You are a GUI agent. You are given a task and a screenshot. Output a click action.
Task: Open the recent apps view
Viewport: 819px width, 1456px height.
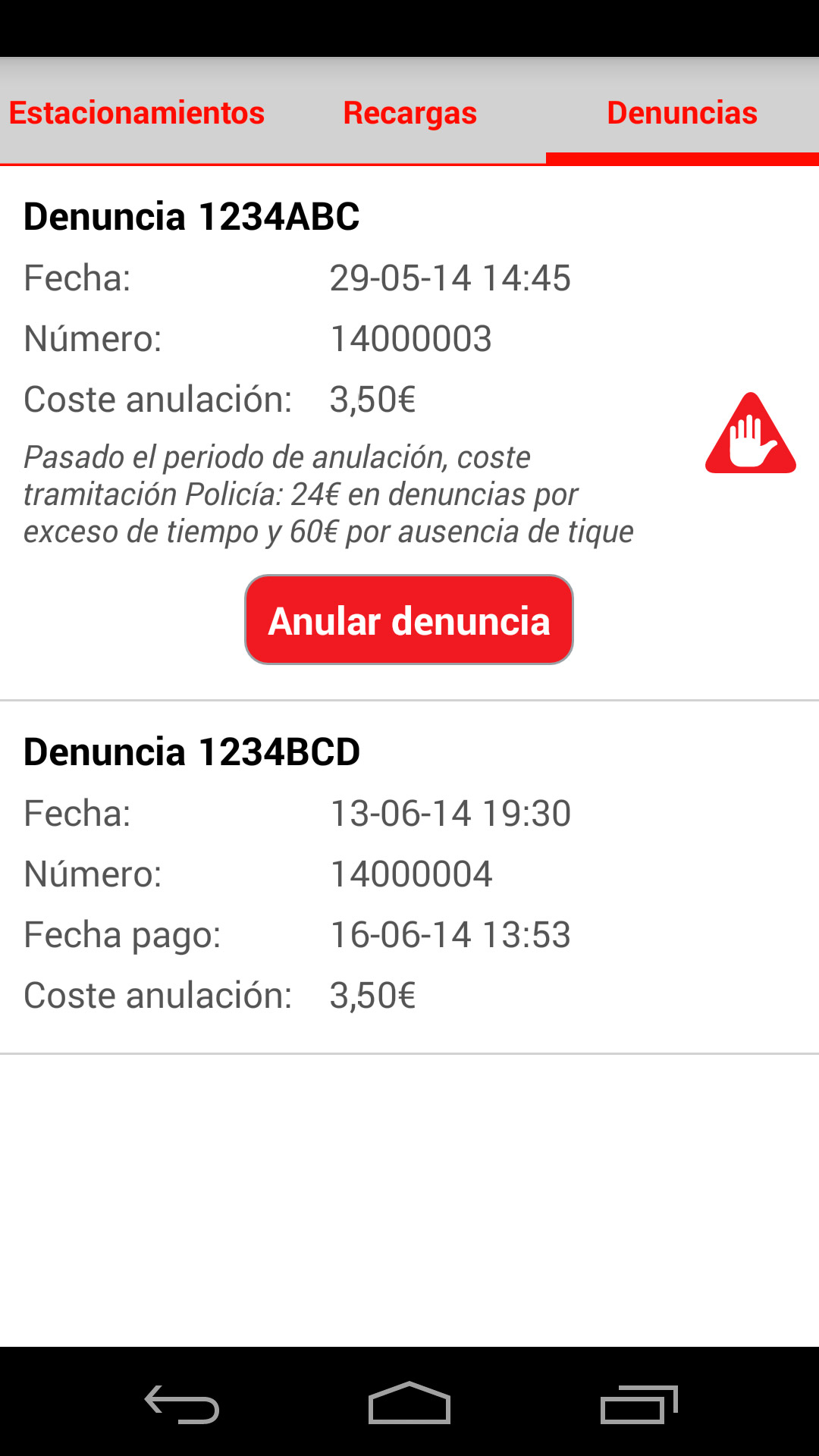click(639, 1404)
